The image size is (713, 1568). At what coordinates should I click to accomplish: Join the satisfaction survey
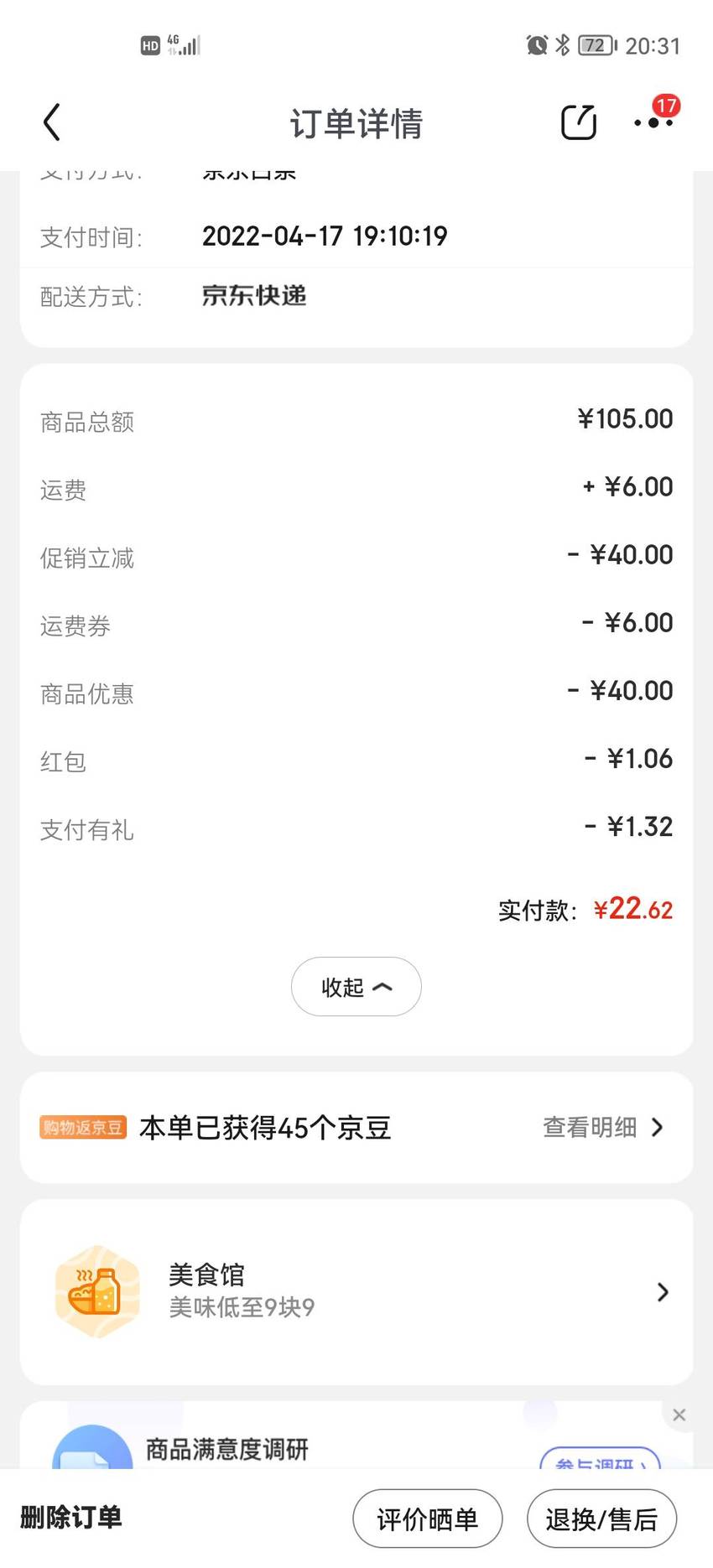pyautogui.click(x=600, y=1459)
